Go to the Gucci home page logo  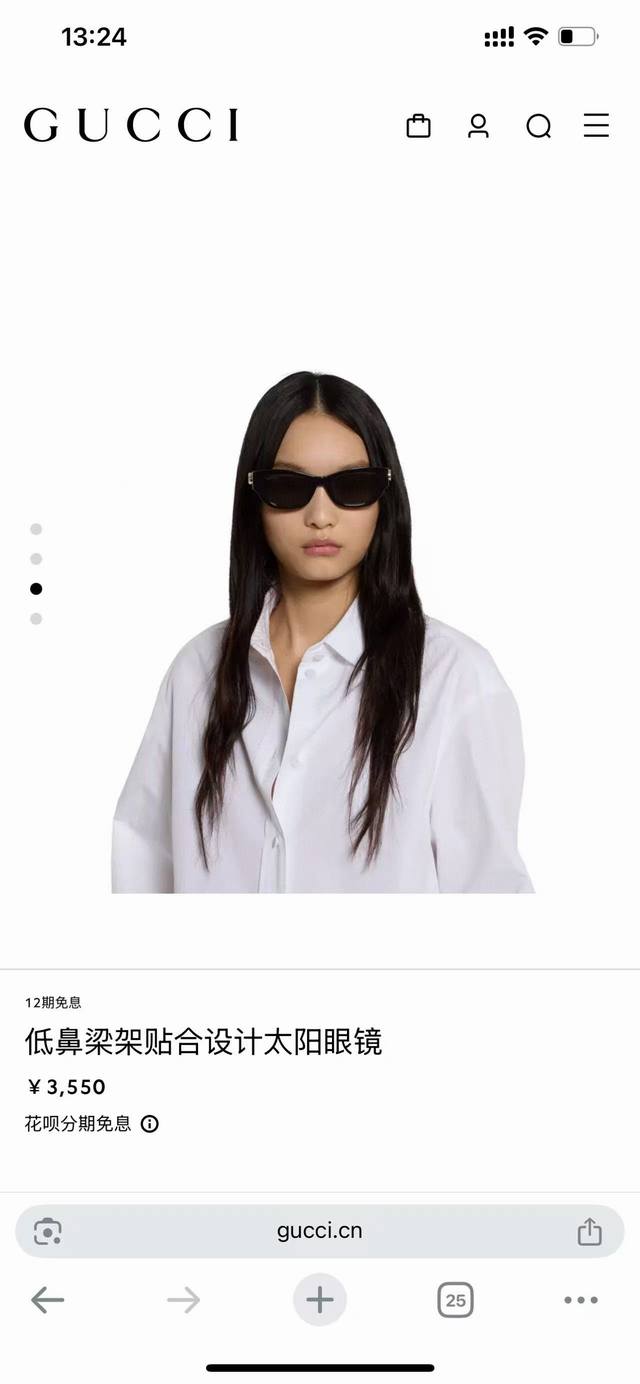(x=131, y=126)
